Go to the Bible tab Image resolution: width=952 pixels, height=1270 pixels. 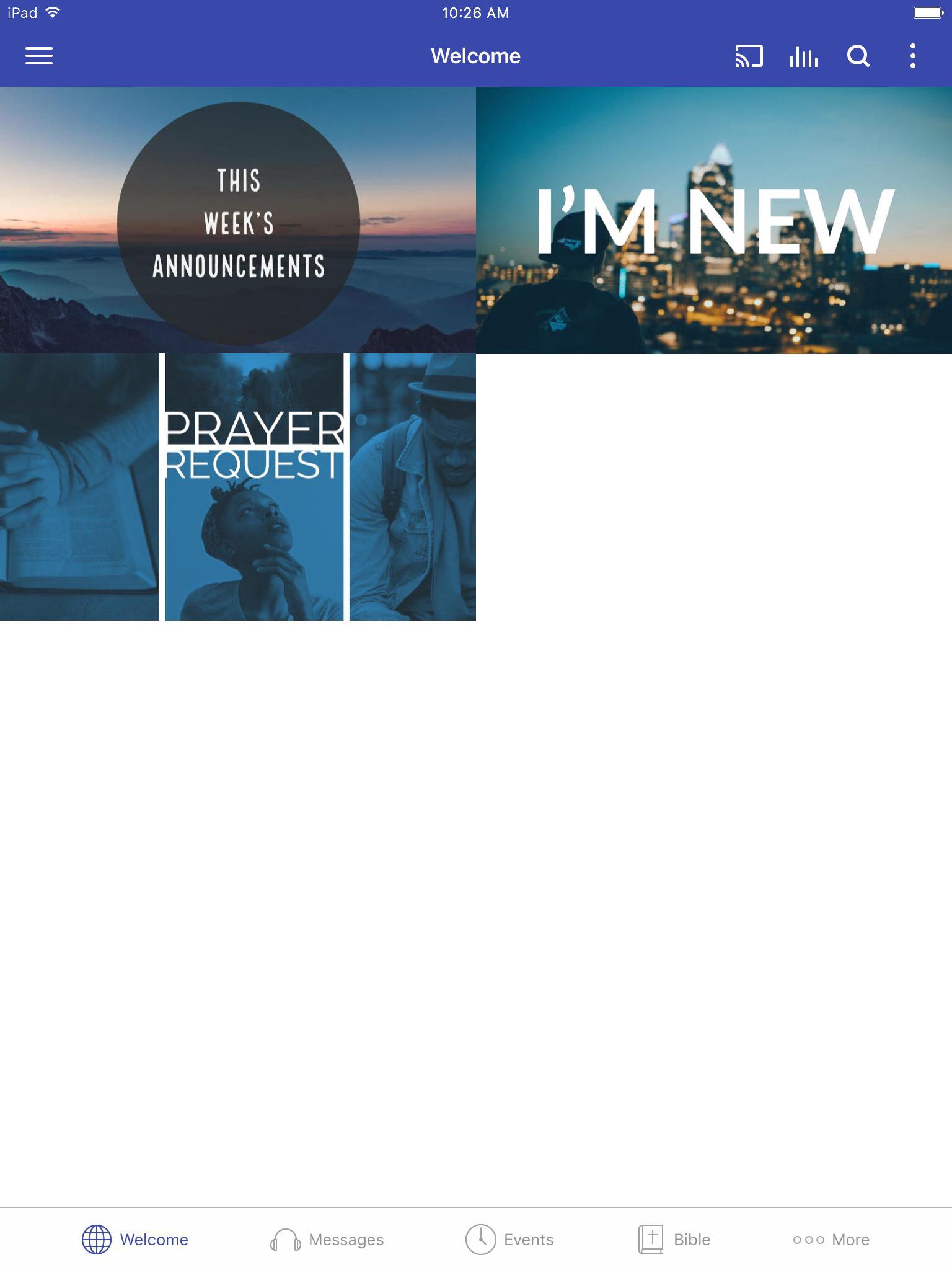point(674,1239)
